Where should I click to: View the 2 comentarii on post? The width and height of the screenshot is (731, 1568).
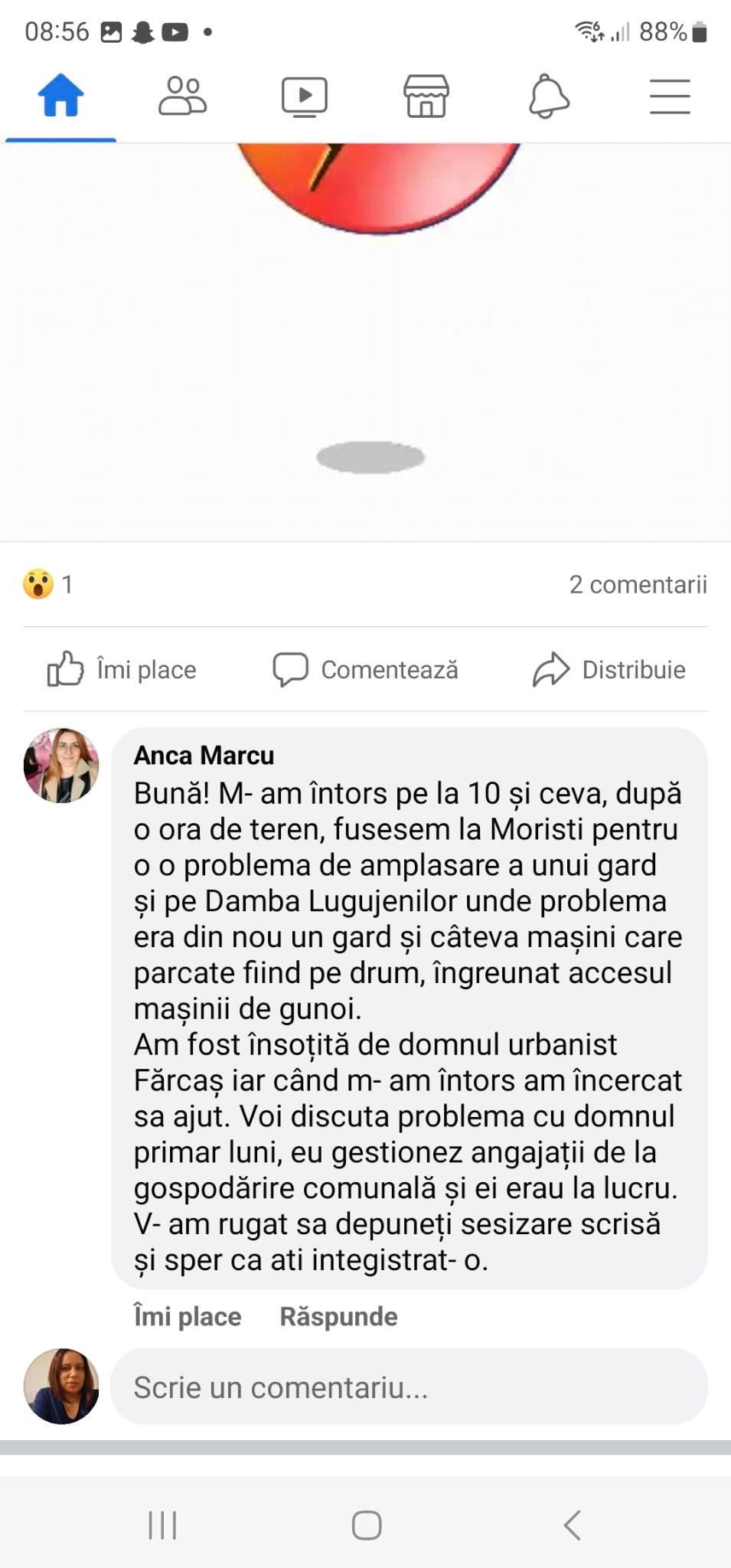638,585
